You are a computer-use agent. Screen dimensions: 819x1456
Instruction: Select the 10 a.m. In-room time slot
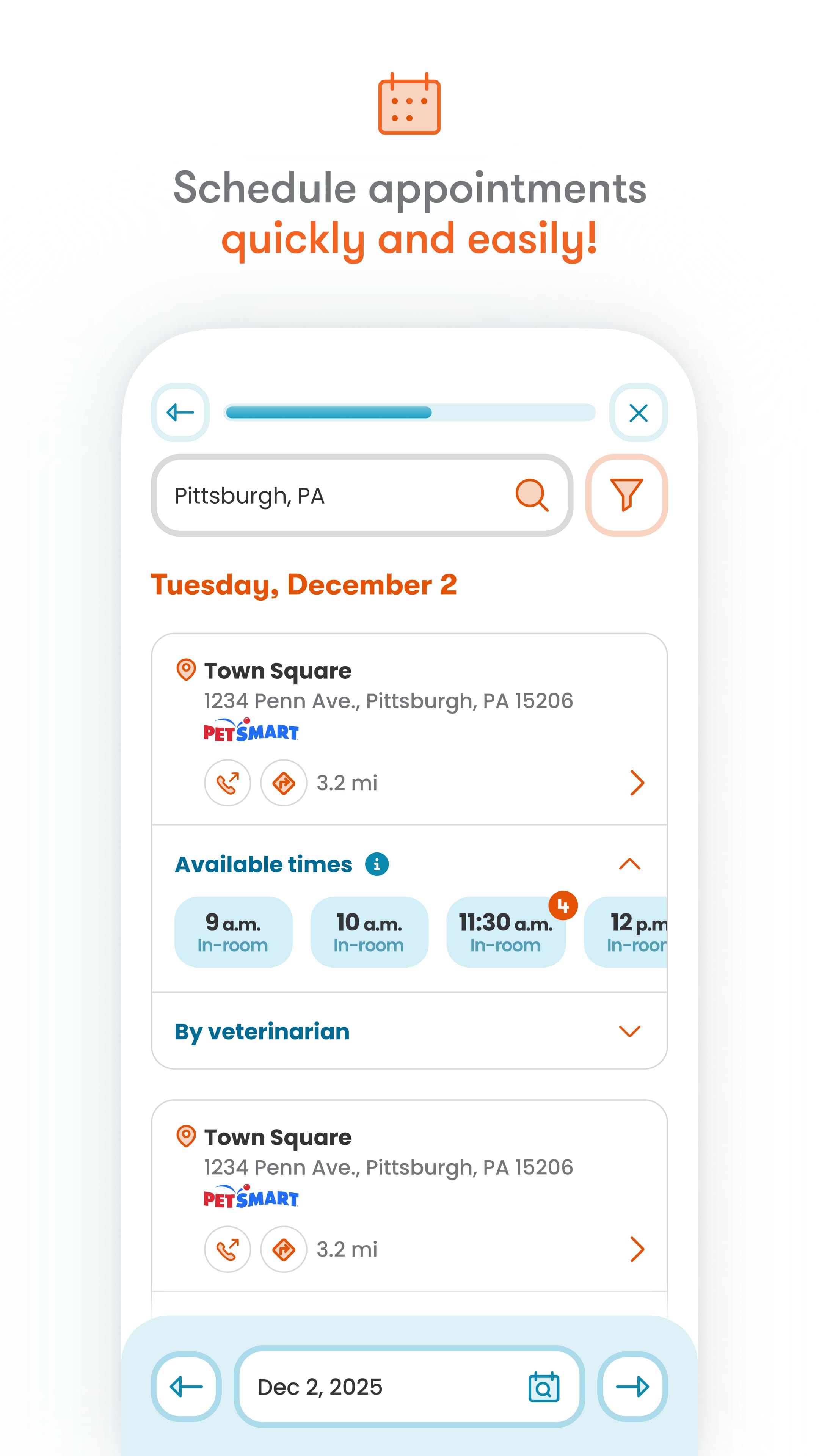pos(369,932)
